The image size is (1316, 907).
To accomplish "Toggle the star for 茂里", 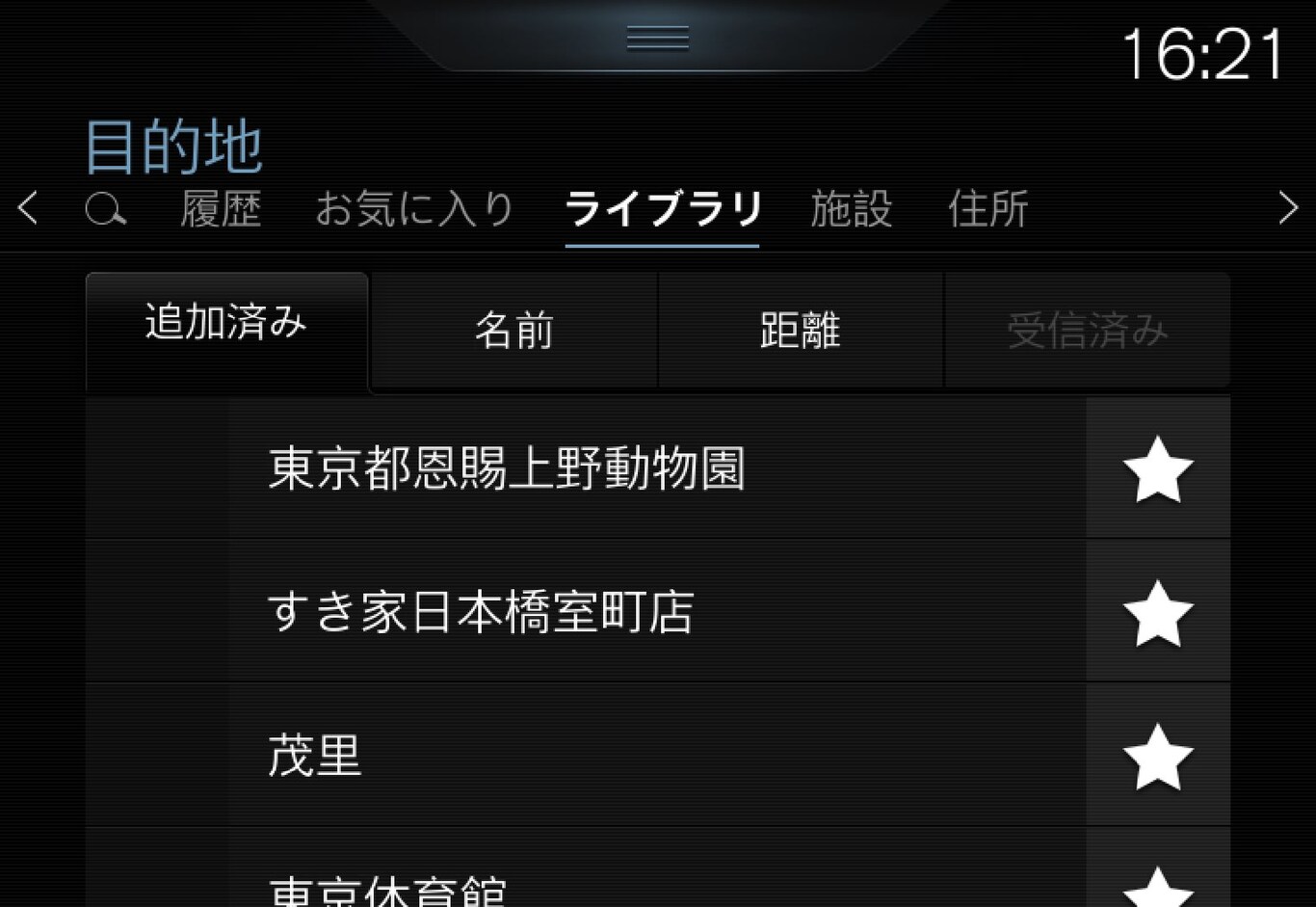I will tap(1158, 757).
